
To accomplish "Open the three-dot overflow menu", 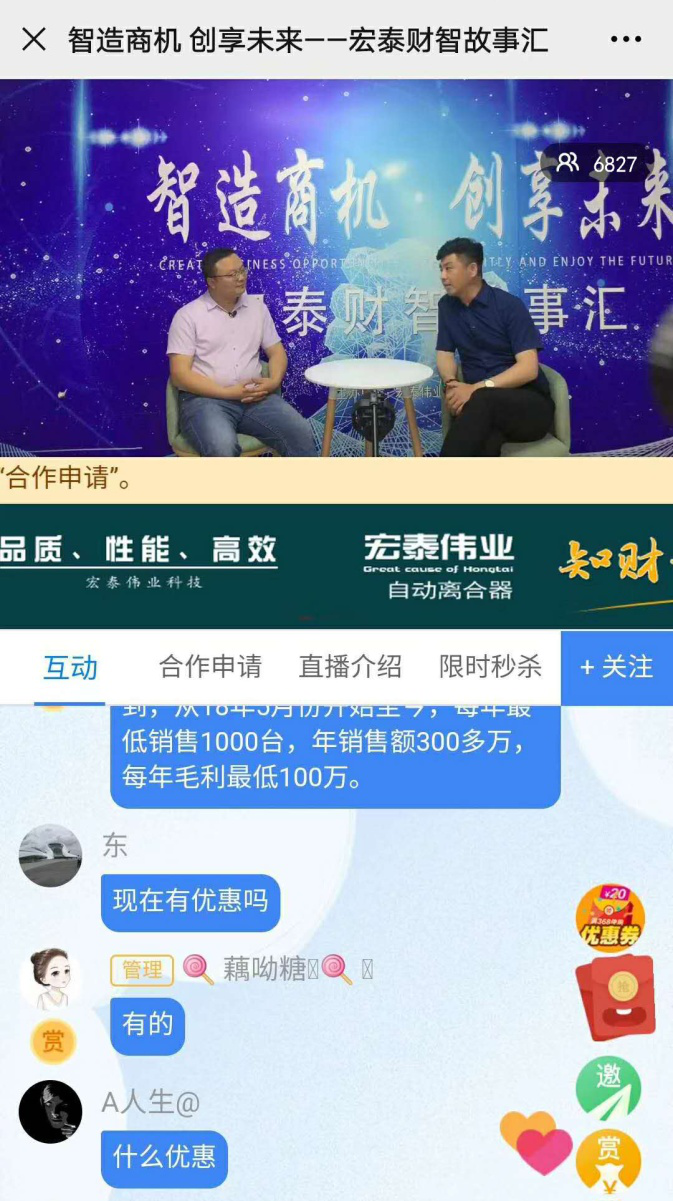I will click(626, 40).
